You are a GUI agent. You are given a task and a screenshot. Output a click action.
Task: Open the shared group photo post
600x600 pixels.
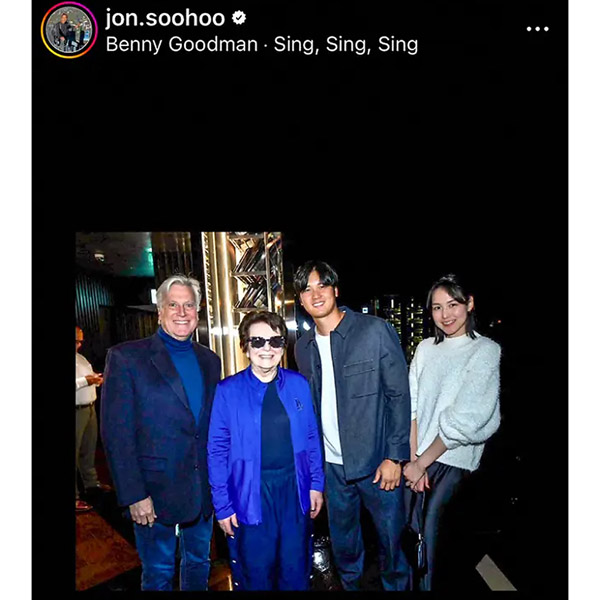click(x=290, y=410)
